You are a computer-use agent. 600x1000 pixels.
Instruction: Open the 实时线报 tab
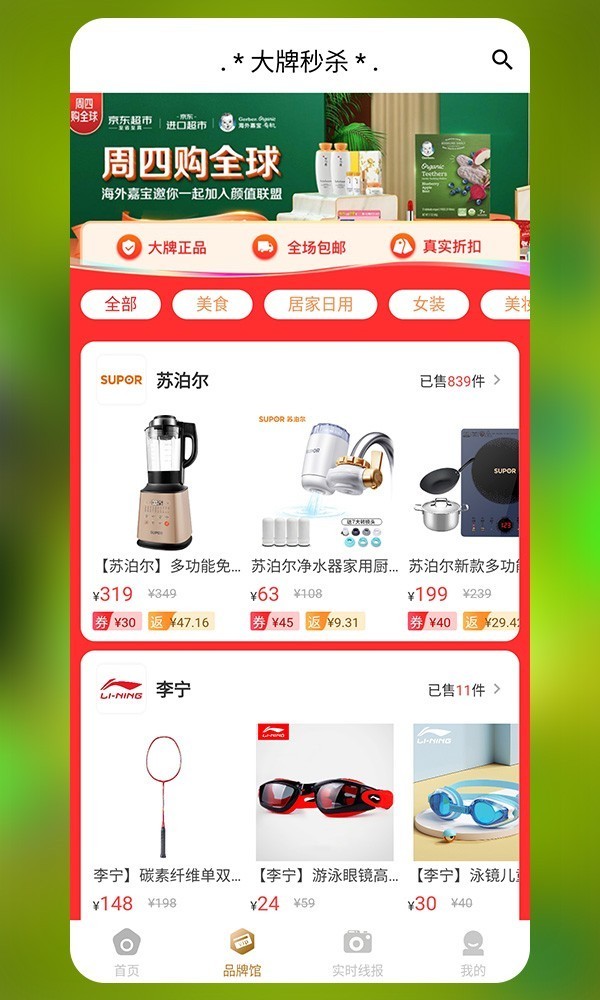357,953
